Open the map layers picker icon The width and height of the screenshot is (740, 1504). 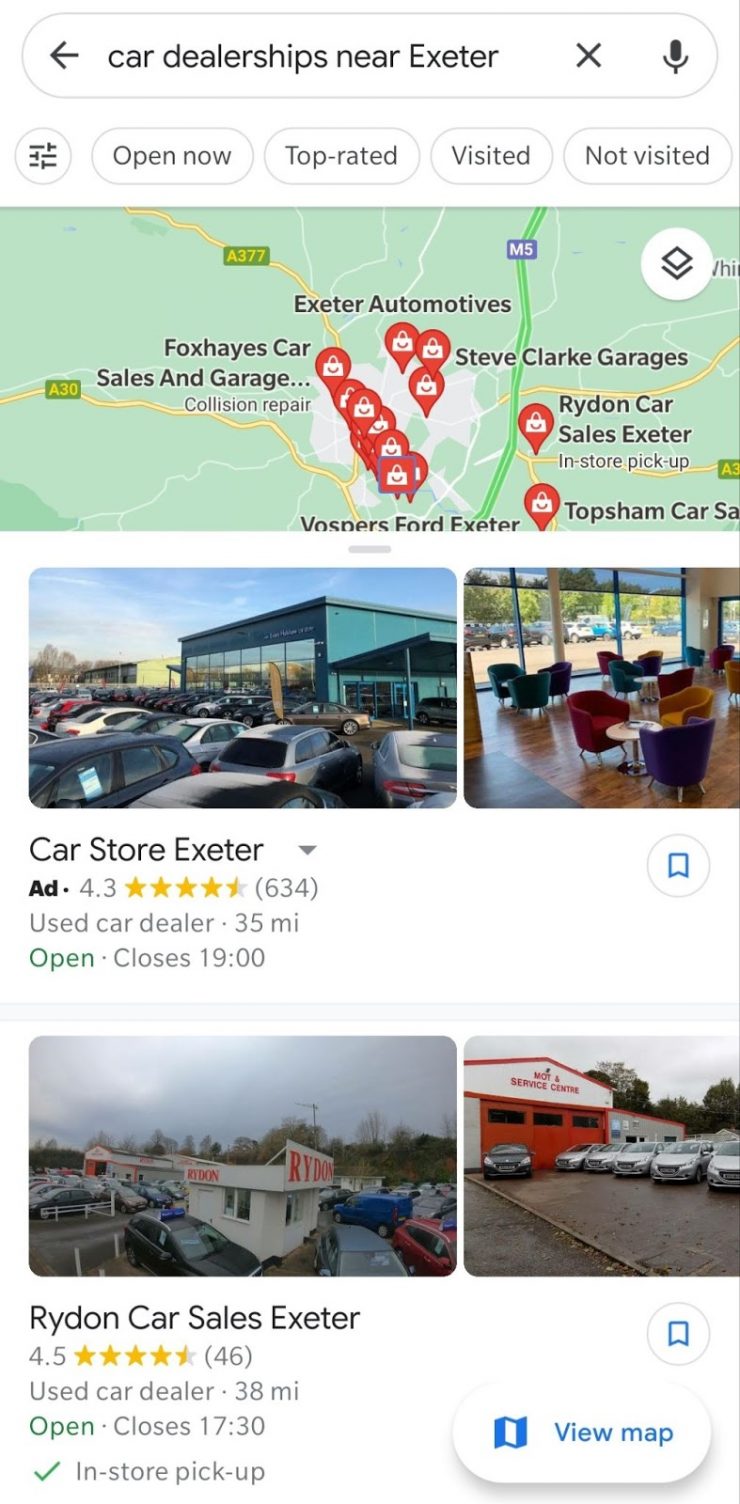tap(677, 264)
